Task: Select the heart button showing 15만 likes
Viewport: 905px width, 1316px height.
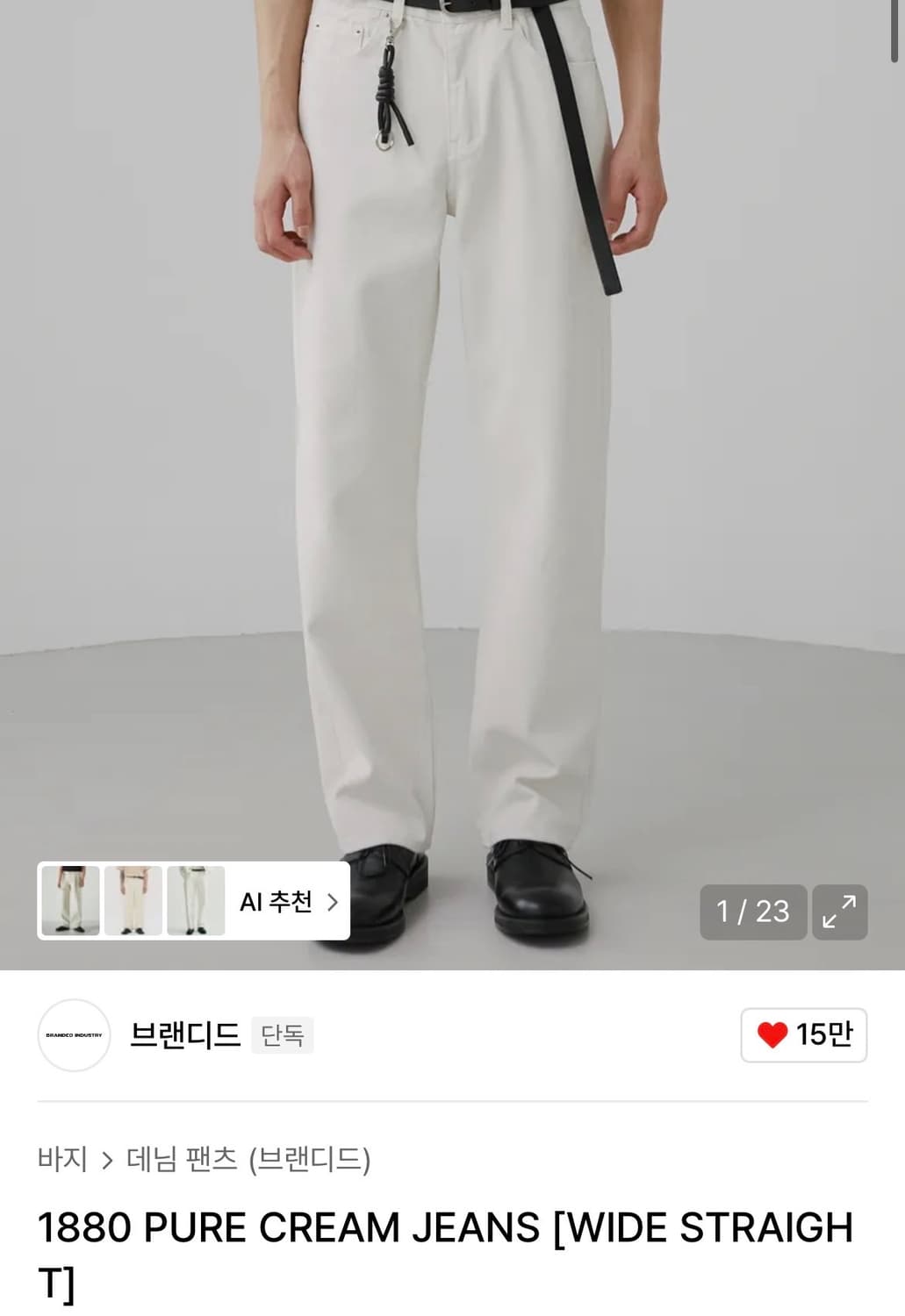Action: pyautogui.click(x=801, y=1035)
